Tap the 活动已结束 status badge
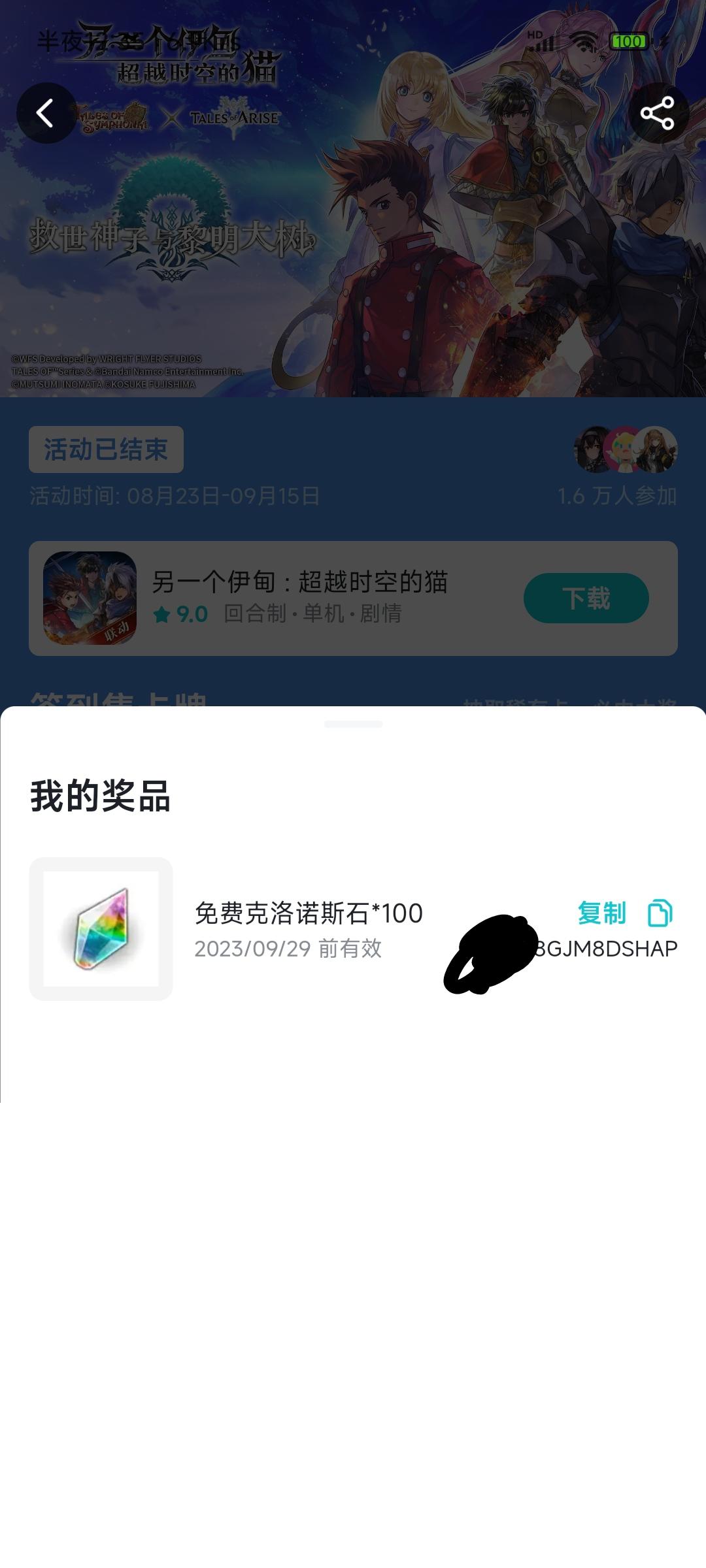 pyautogui.click(x=105, y=449)
